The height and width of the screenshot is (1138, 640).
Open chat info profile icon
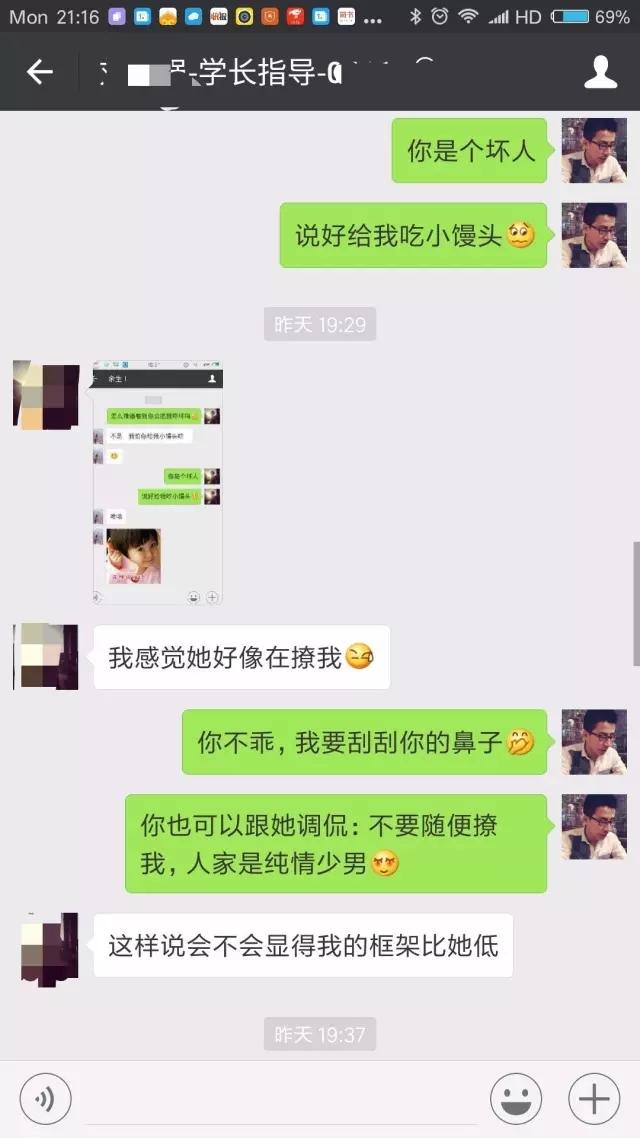click(600, 72)
